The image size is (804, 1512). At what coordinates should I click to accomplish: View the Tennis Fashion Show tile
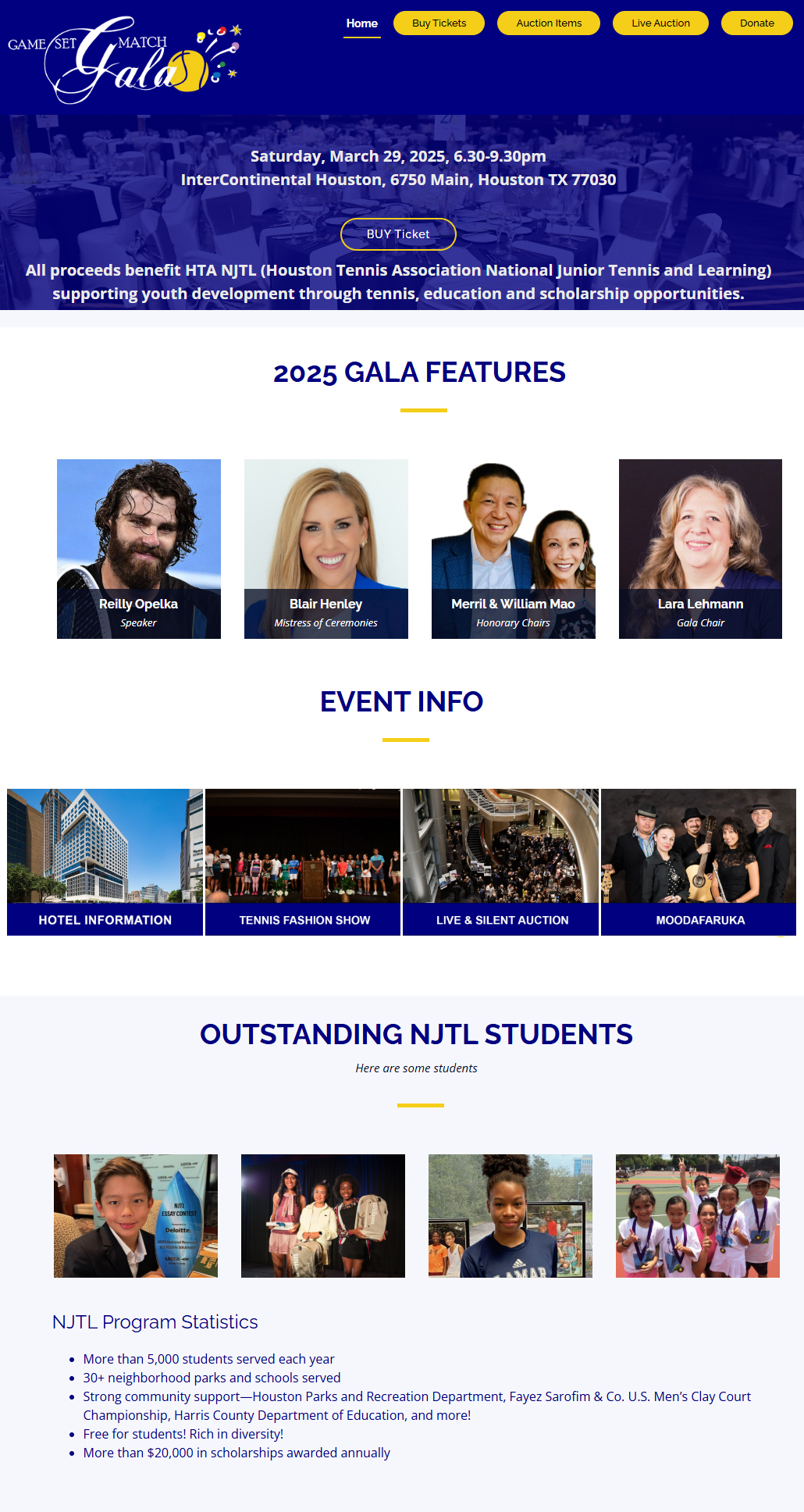[304, 861]
